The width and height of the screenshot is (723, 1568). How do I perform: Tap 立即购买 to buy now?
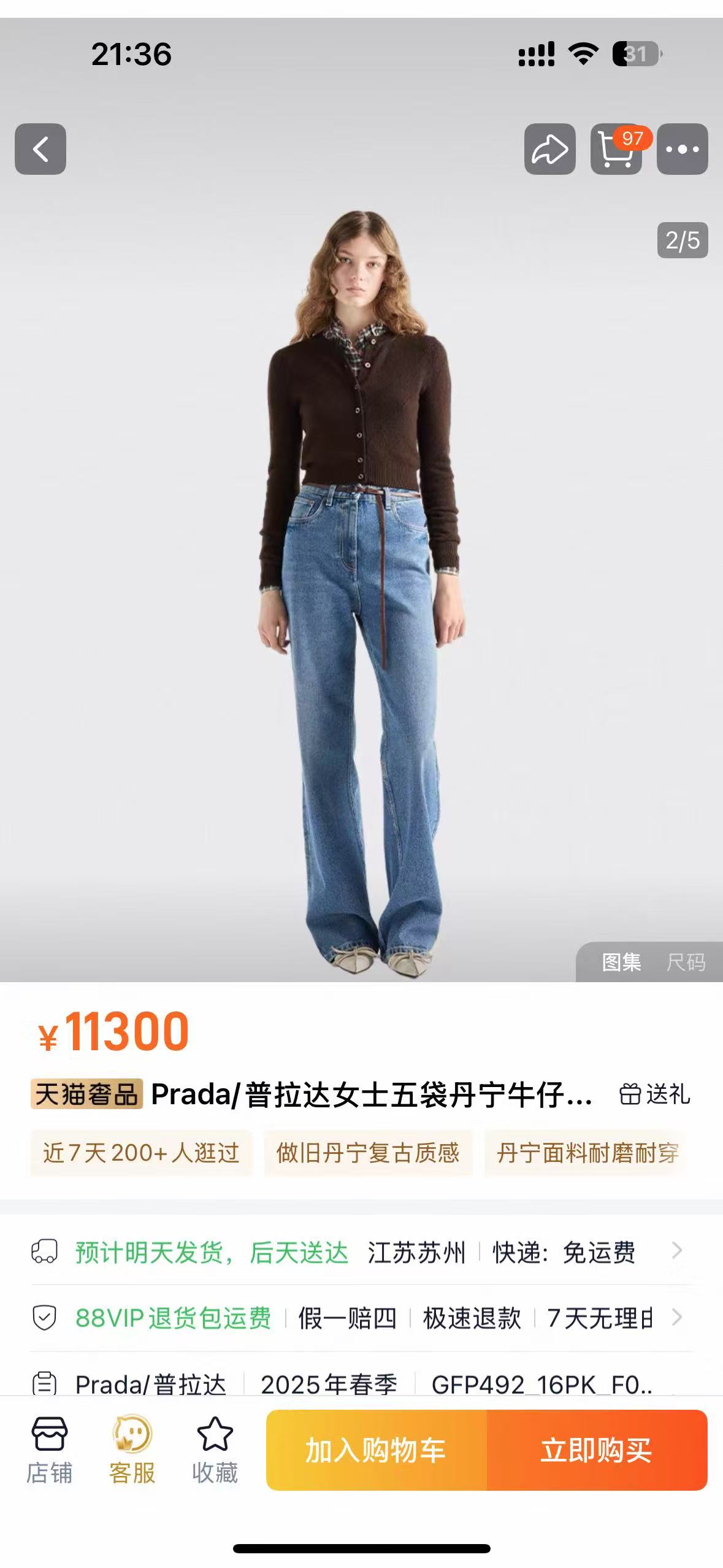(x=596, y=1450)
